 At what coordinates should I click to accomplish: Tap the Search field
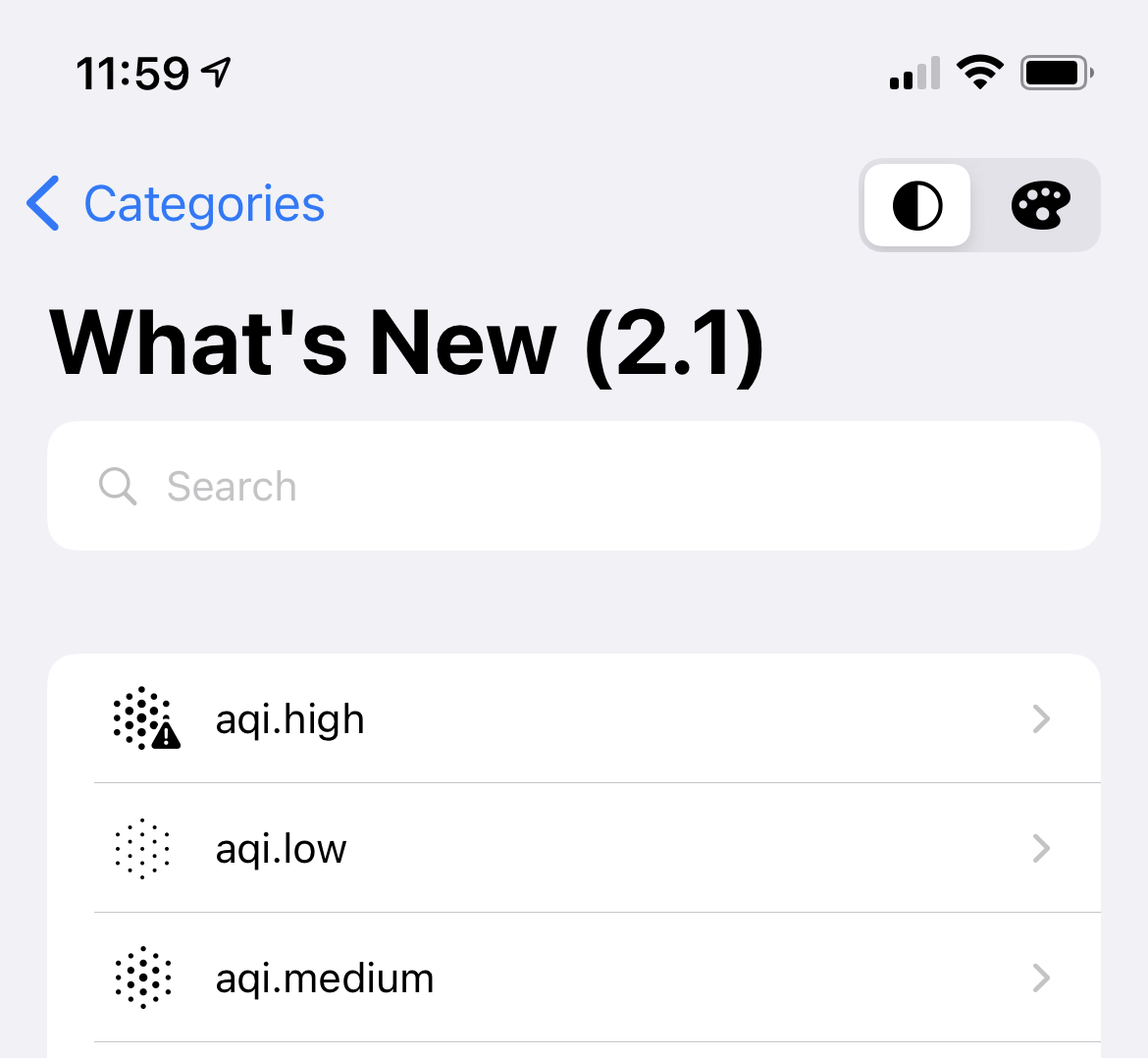click(574, 486)
